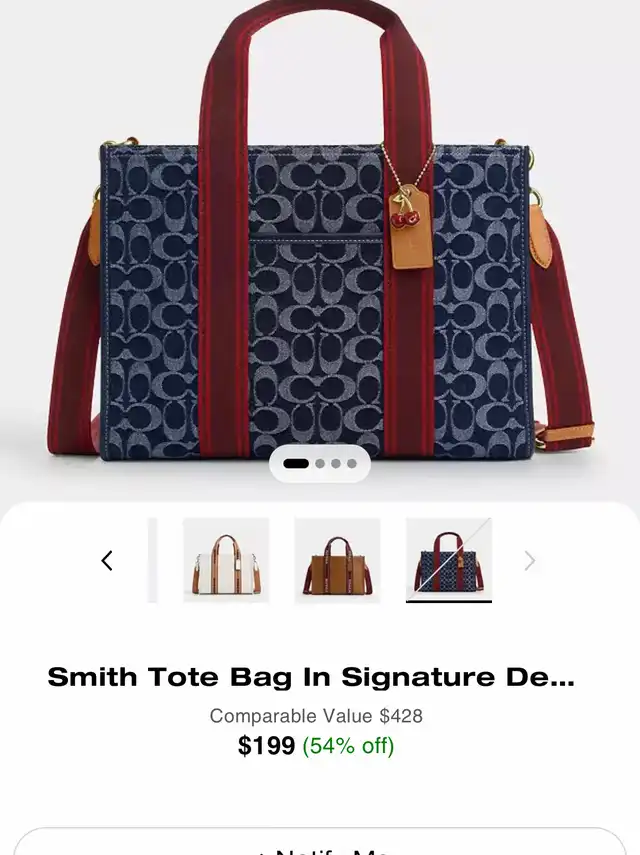Select the white and tan tote color
Image resolution: width=640 pixels, height=855 pixels.
pyautogui.click(x=226, y=560)
